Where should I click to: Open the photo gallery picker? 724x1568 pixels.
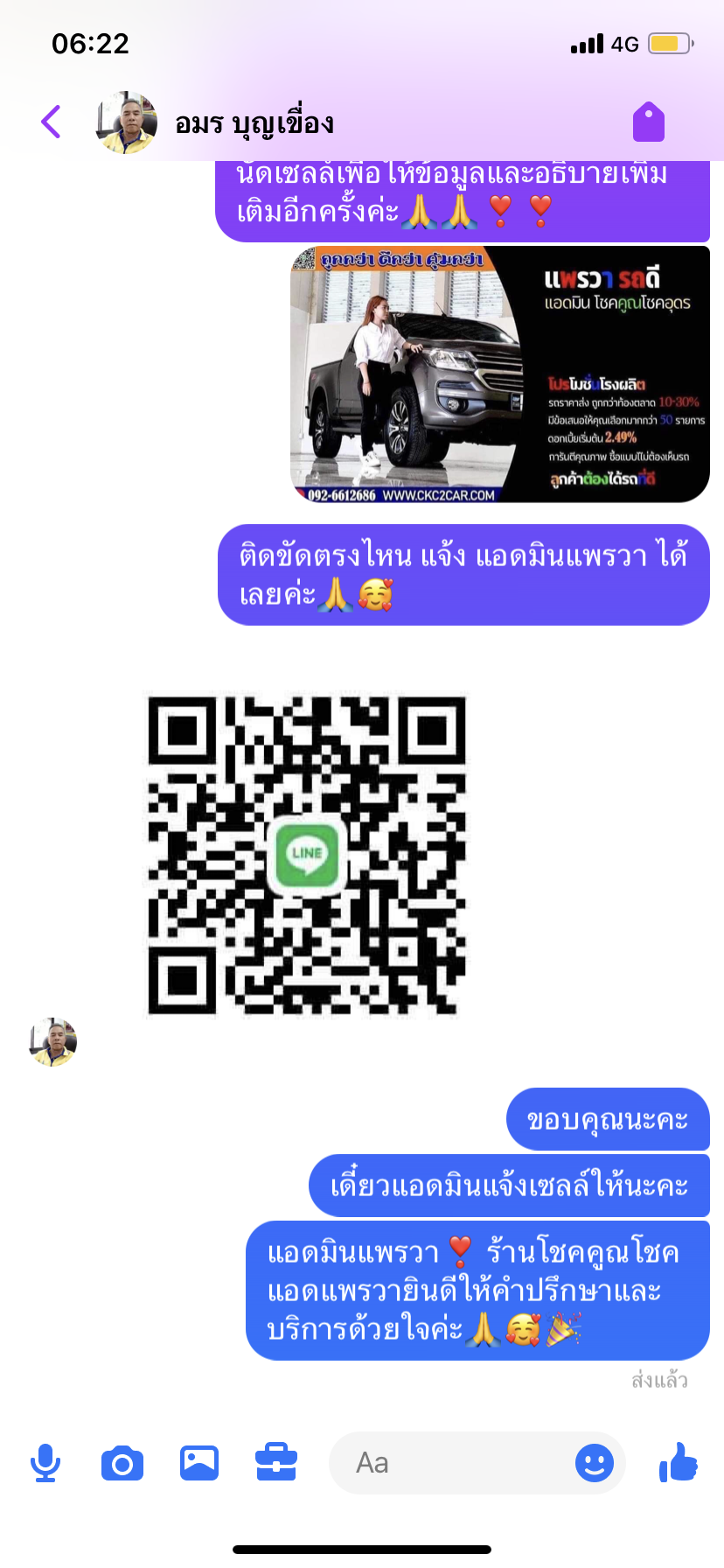coord(199,1463)
